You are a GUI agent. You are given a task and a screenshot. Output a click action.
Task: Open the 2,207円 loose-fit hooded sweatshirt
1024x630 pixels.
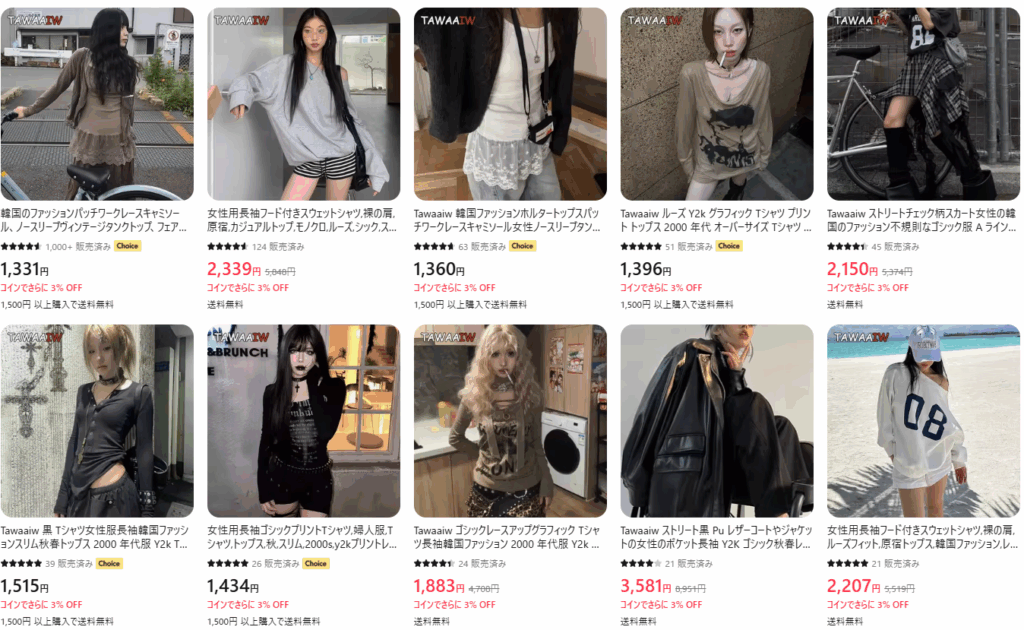pos(923,420)
